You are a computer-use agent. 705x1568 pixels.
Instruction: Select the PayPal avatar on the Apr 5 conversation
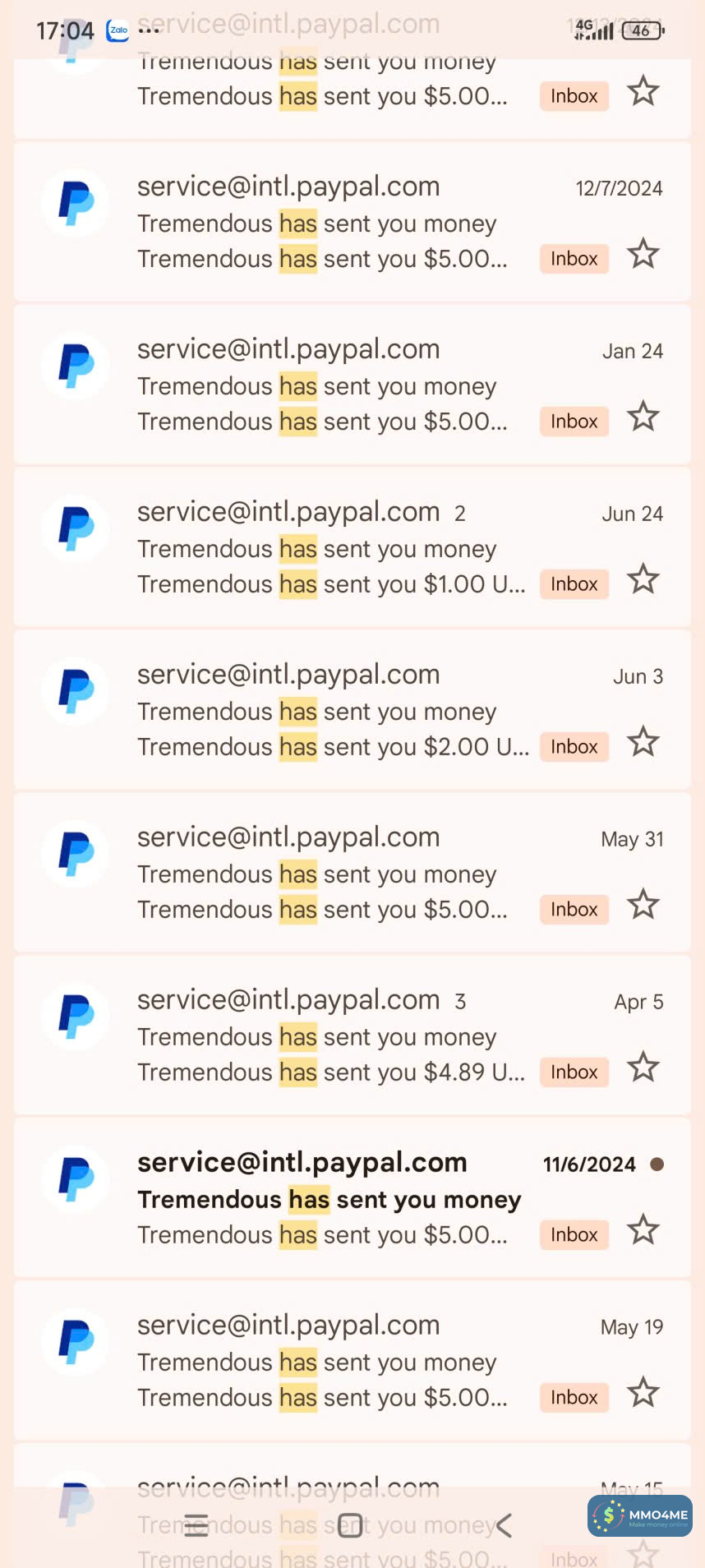coord(75,1017)
